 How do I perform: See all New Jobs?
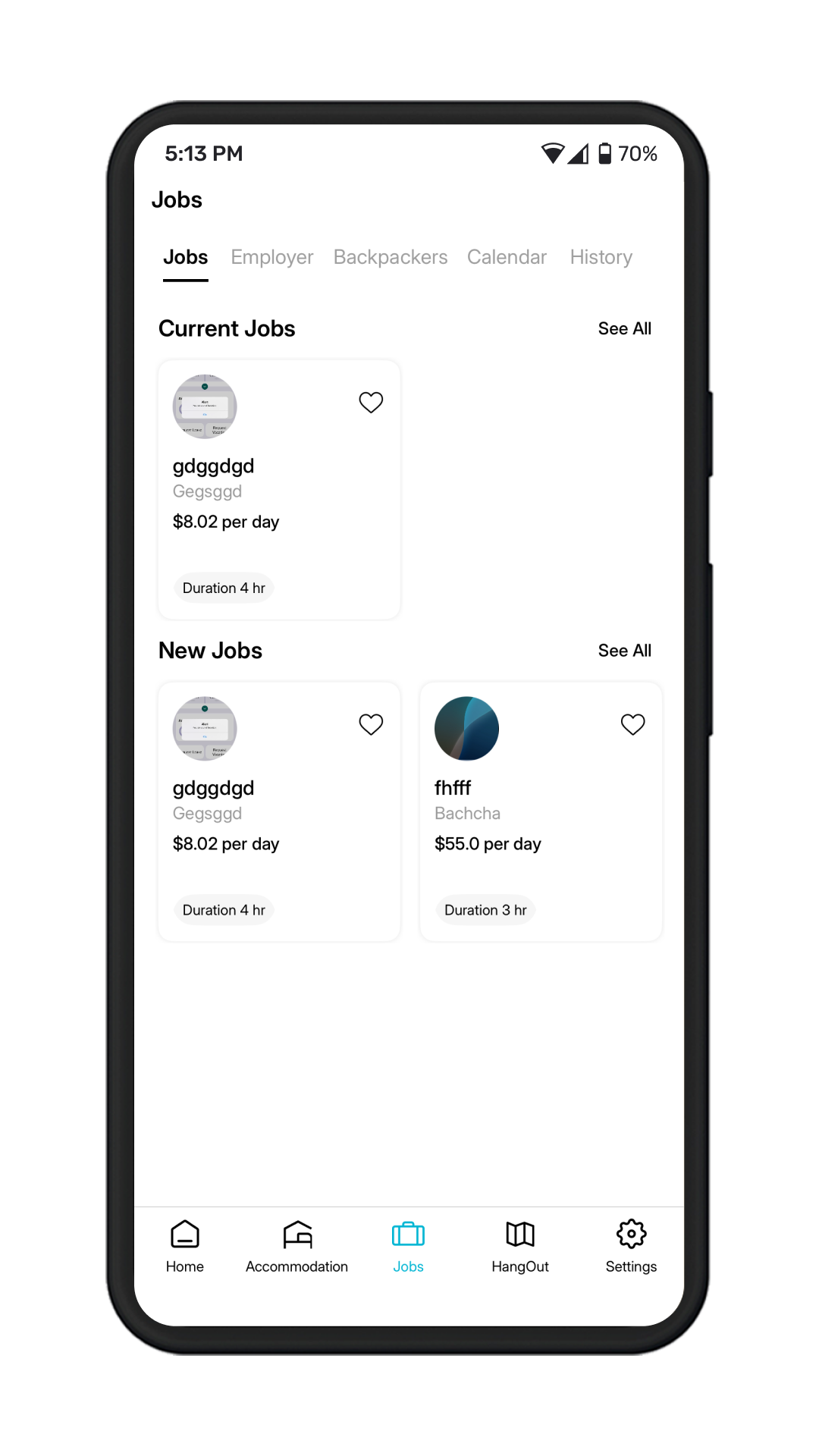624,651
